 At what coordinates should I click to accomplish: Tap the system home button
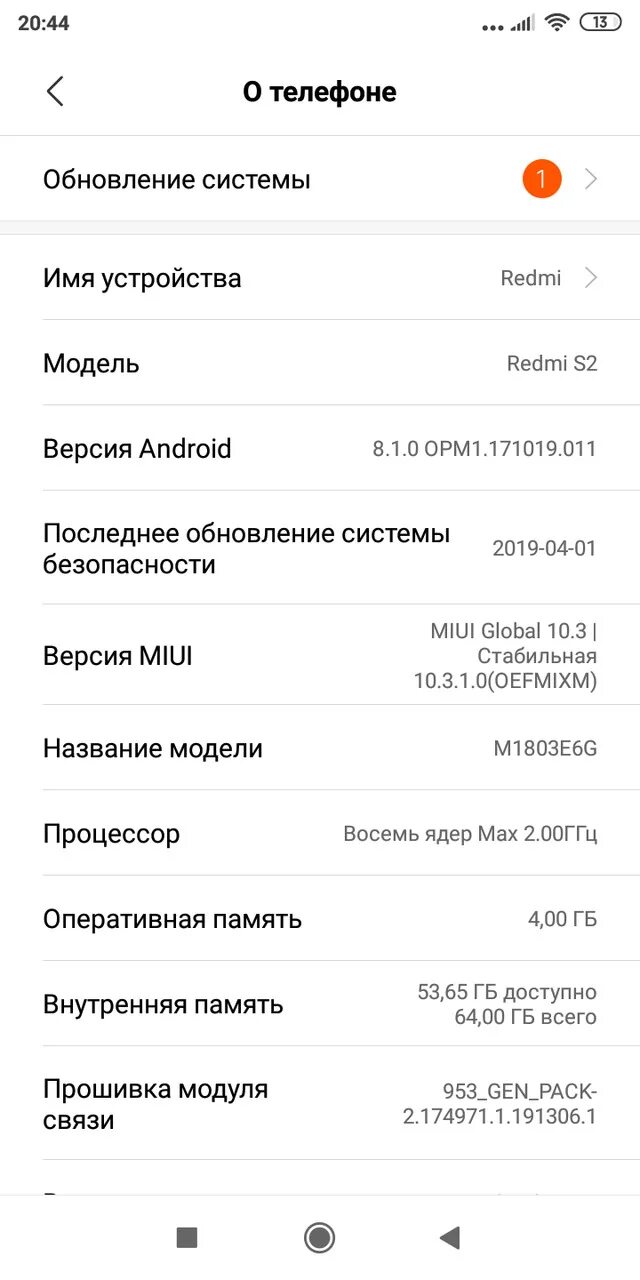coord(319,1238)
